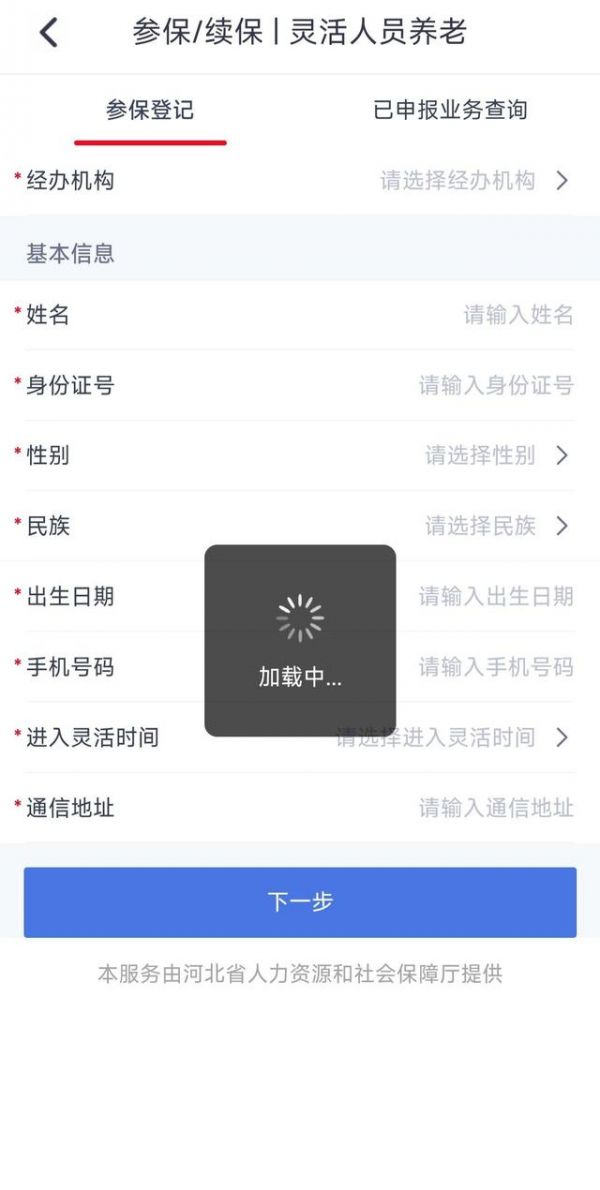Open the 已申报业务查询 tab
The image size is (600, 1190).
pyautogui.click(x=450, y=110)
